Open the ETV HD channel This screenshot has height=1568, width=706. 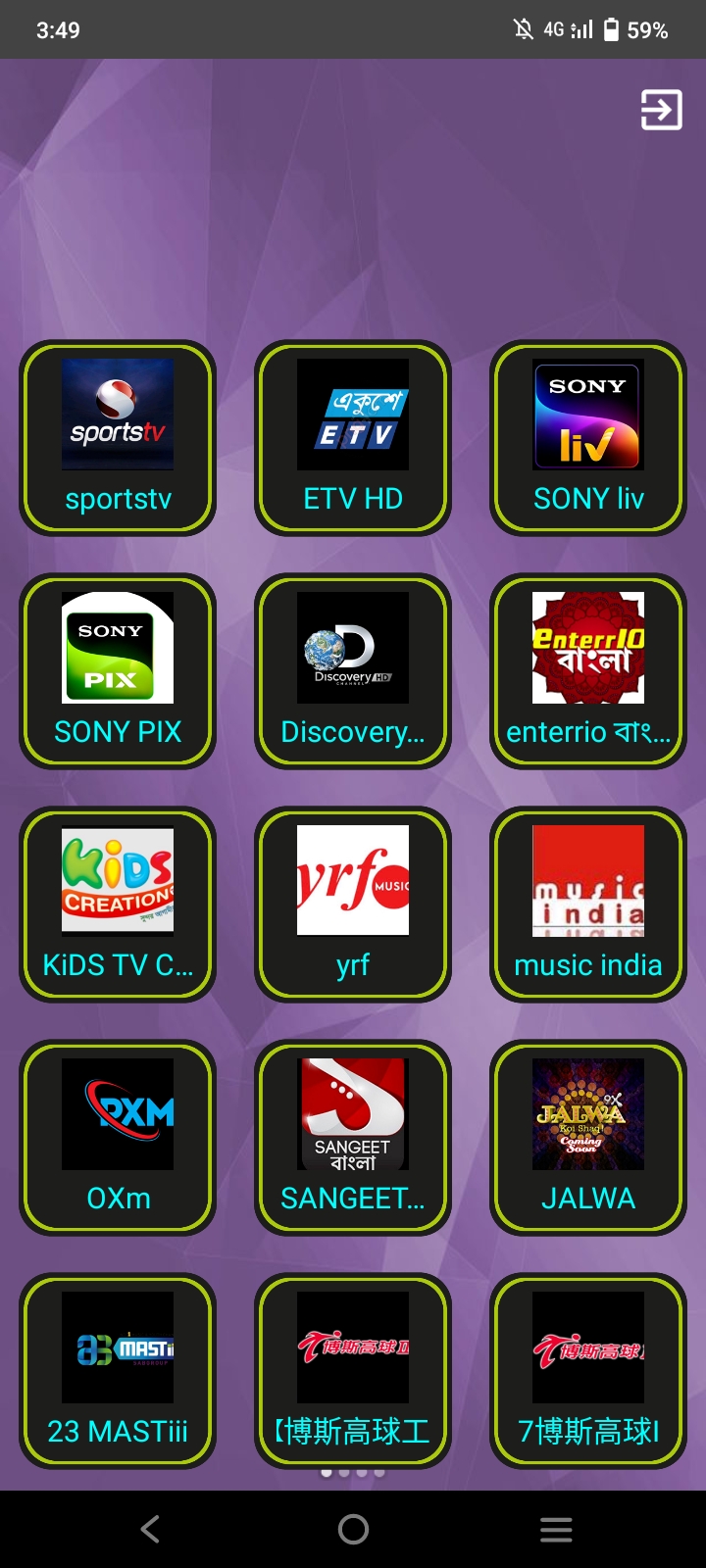[353, 438]
